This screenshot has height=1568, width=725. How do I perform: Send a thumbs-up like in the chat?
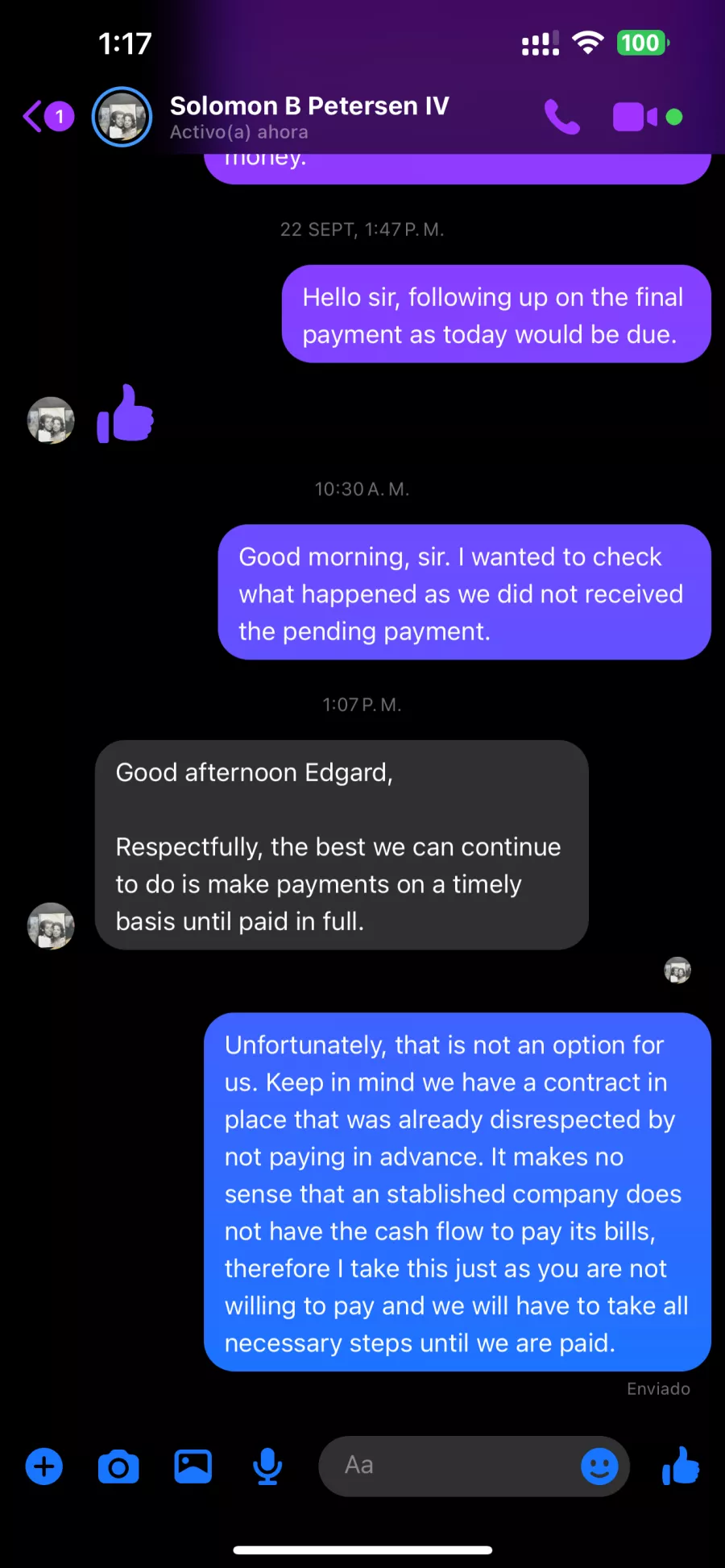click(x=681, y=1467)
